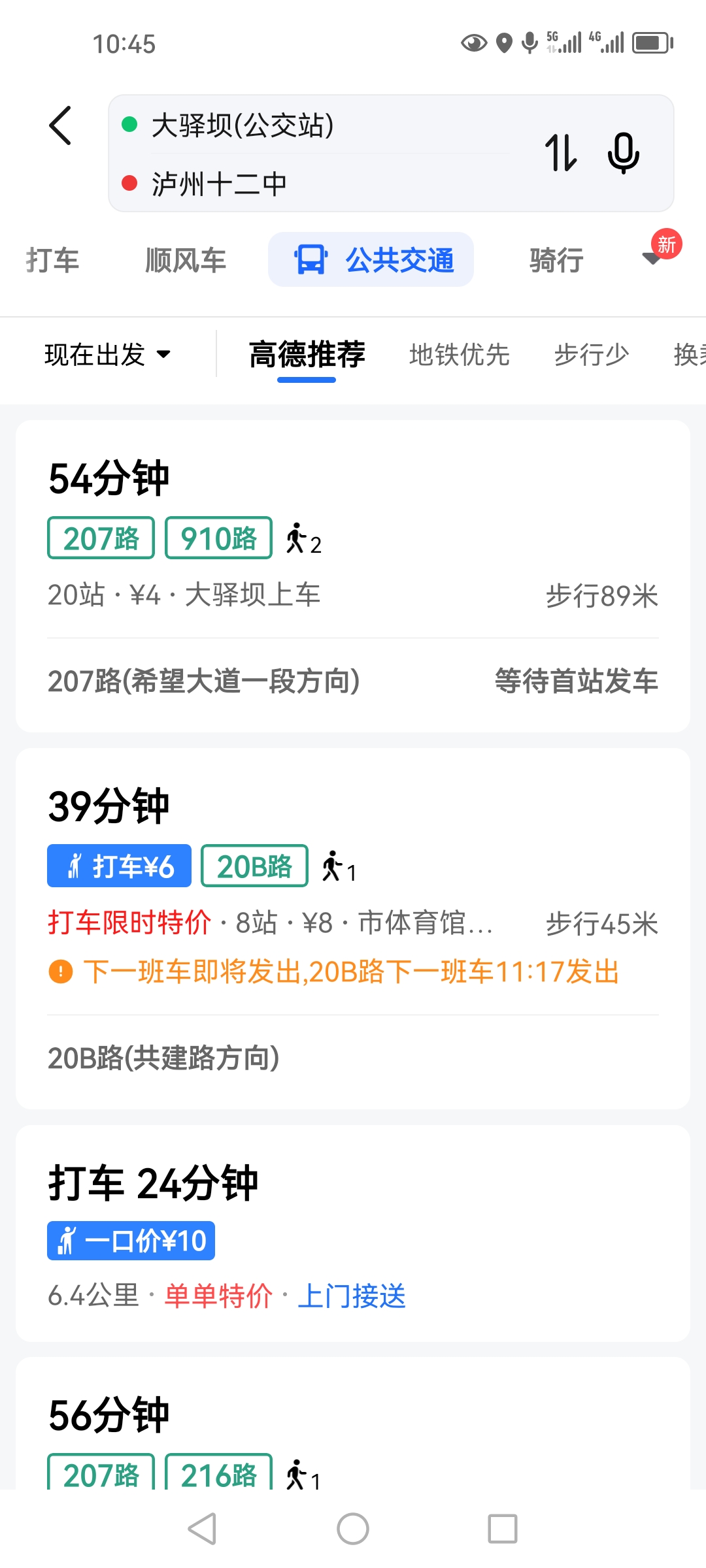Open the 打车 24分钟 ride option
The image size is (706, 1568).
coord(353,1233)
